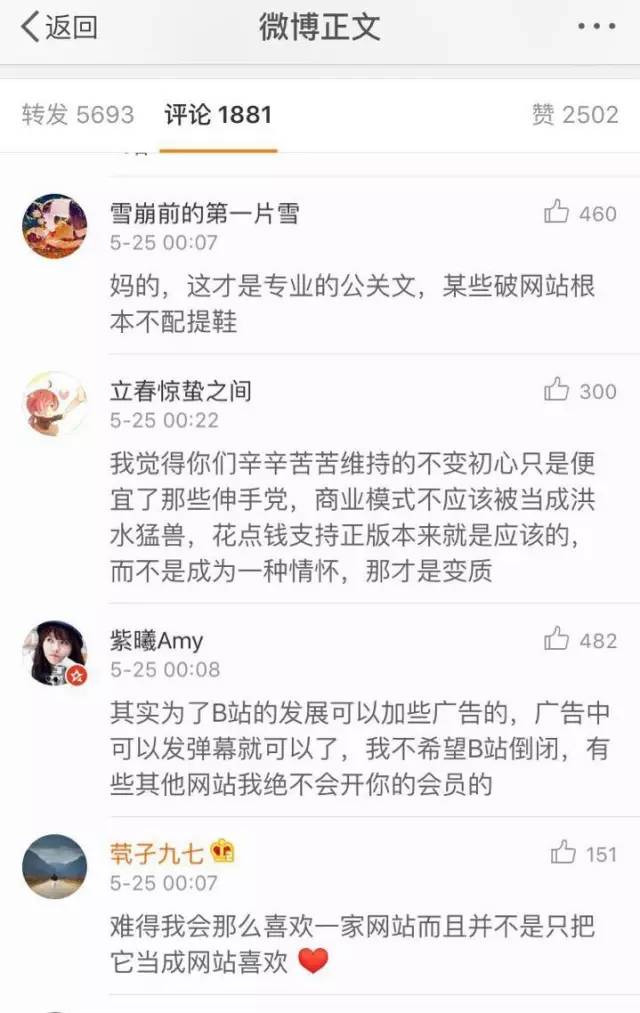This screenshot has height=1013, width=640.
Task: Open the username link 雪崩前的第一片雪
Action: point(204,213)
